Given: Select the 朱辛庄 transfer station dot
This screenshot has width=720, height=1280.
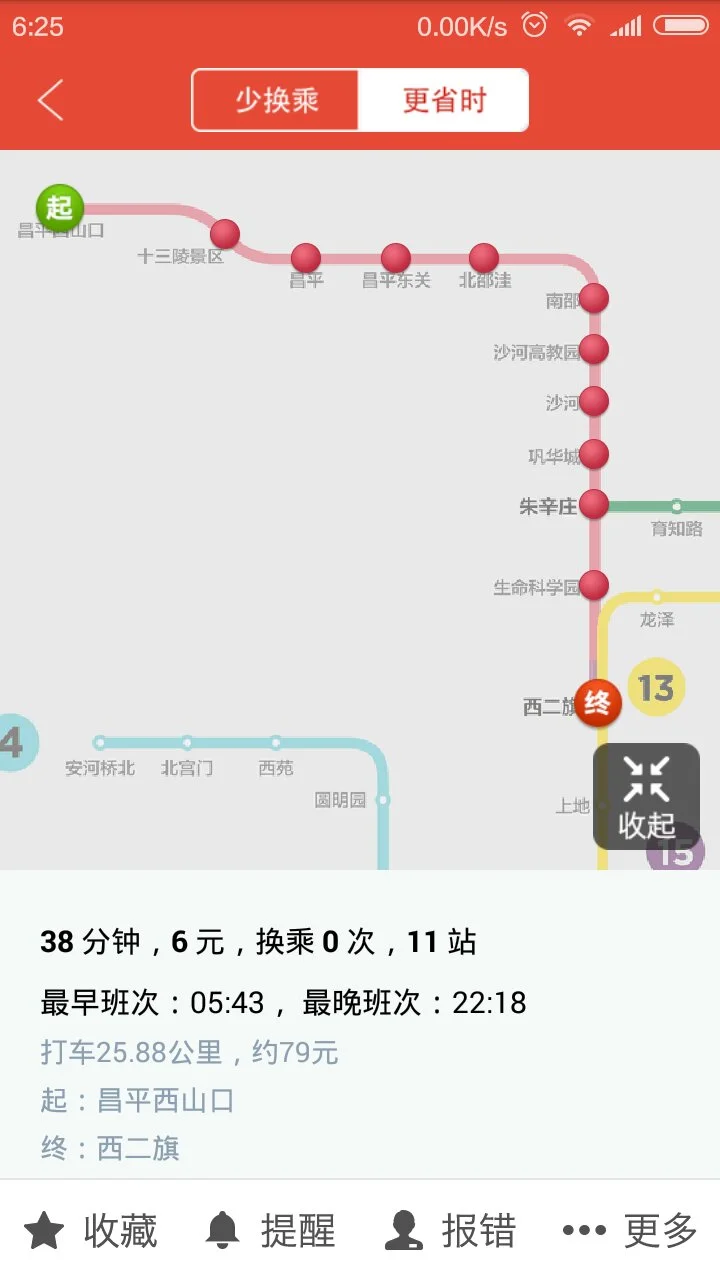Looking at the screenshot, I should [595, 505].
